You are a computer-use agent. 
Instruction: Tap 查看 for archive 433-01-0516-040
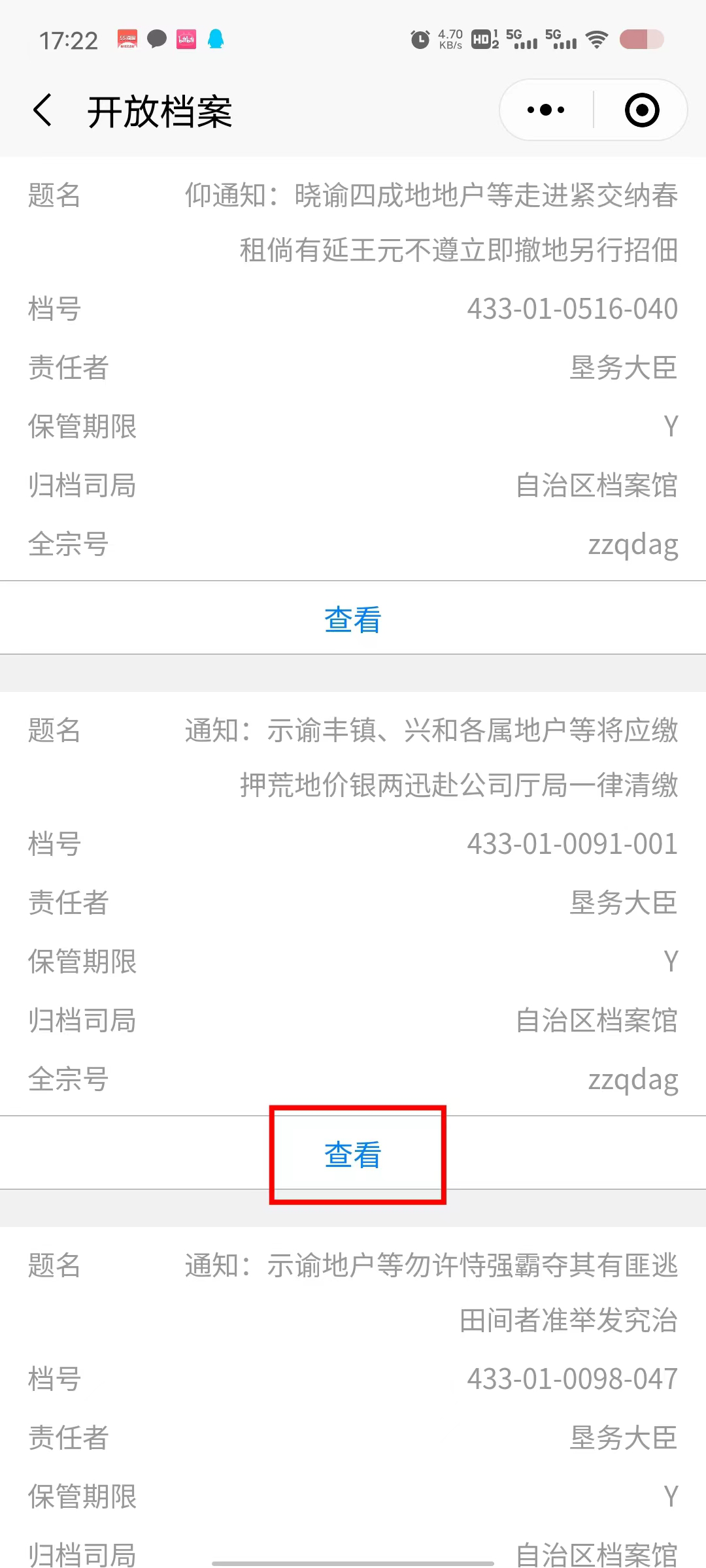[352, 619]
